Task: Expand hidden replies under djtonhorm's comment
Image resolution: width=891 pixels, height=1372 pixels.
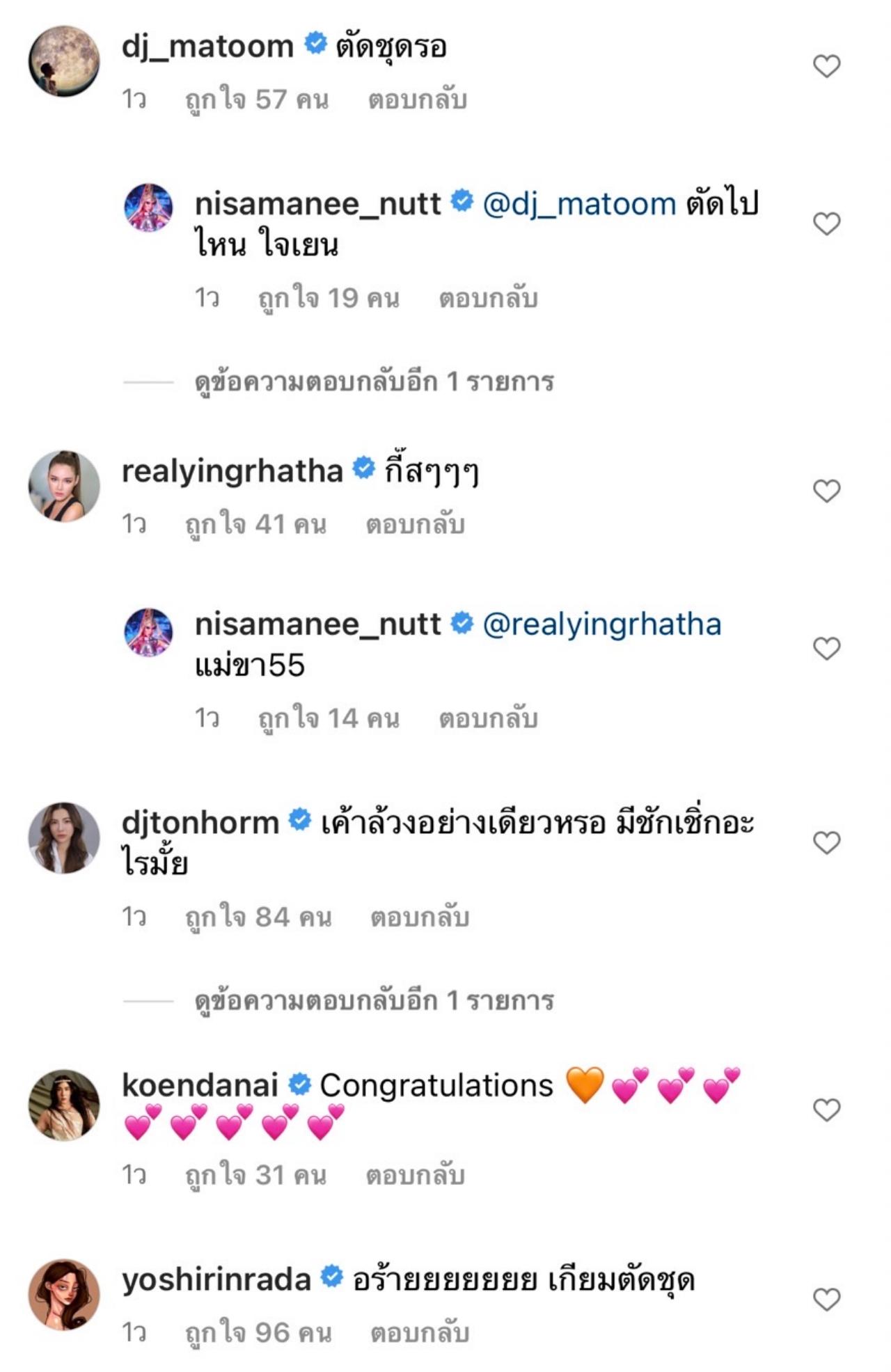Action: tap(374, 1002)
